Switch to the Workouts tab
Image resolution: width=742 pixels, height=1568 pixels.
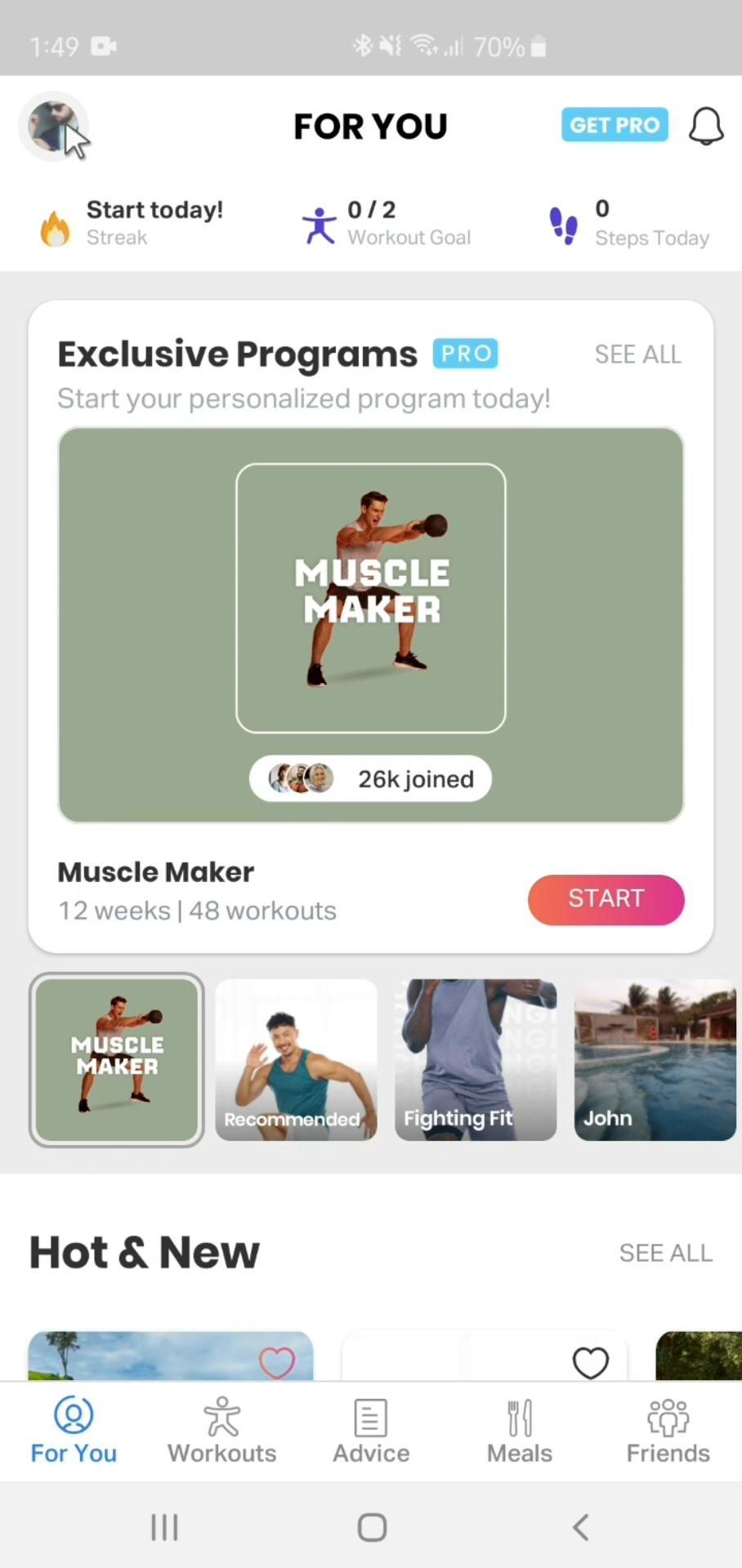point(221,1431)
